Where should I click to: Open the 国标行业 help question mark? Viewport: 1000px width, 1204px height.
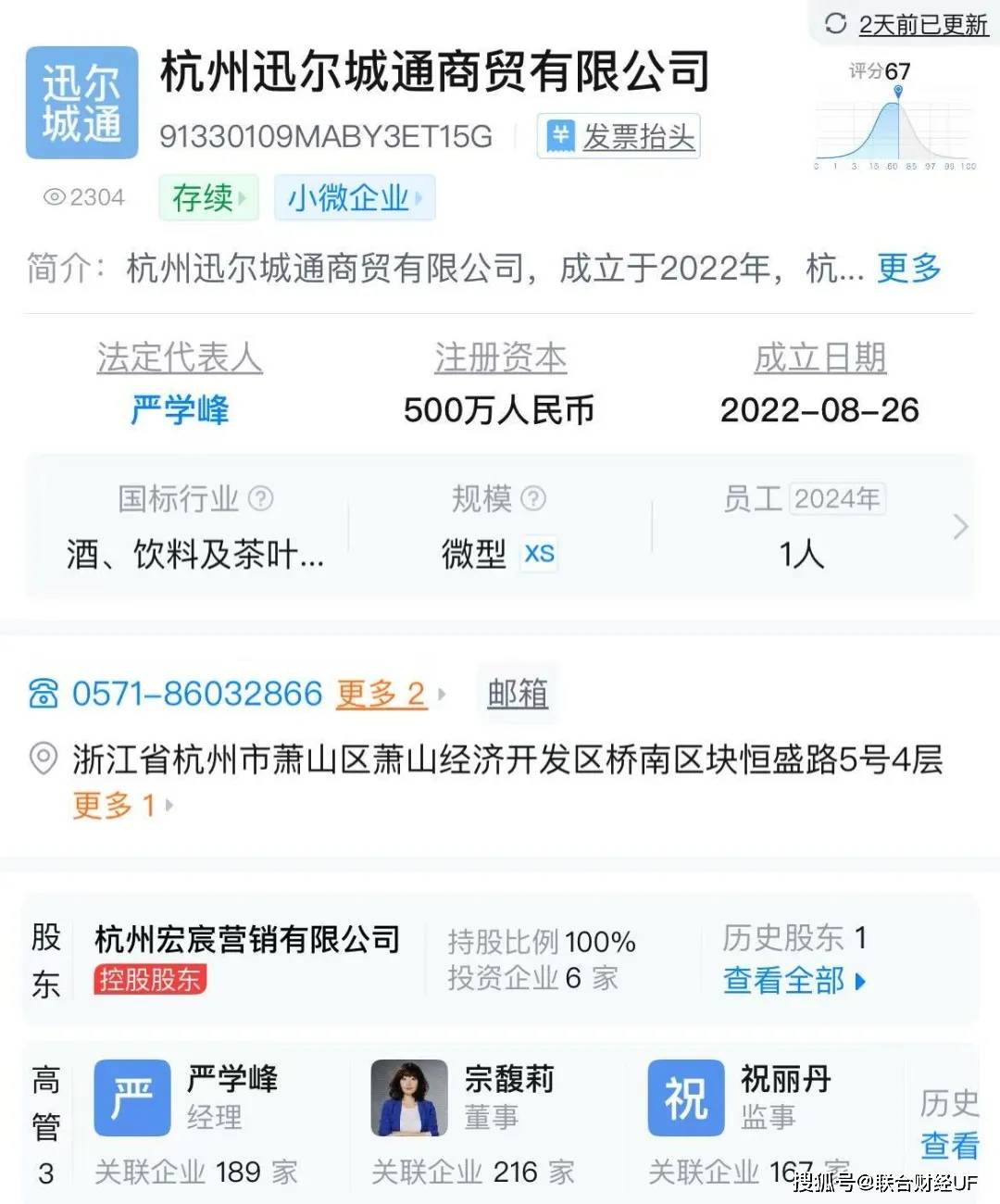click(x=261, y=499)
